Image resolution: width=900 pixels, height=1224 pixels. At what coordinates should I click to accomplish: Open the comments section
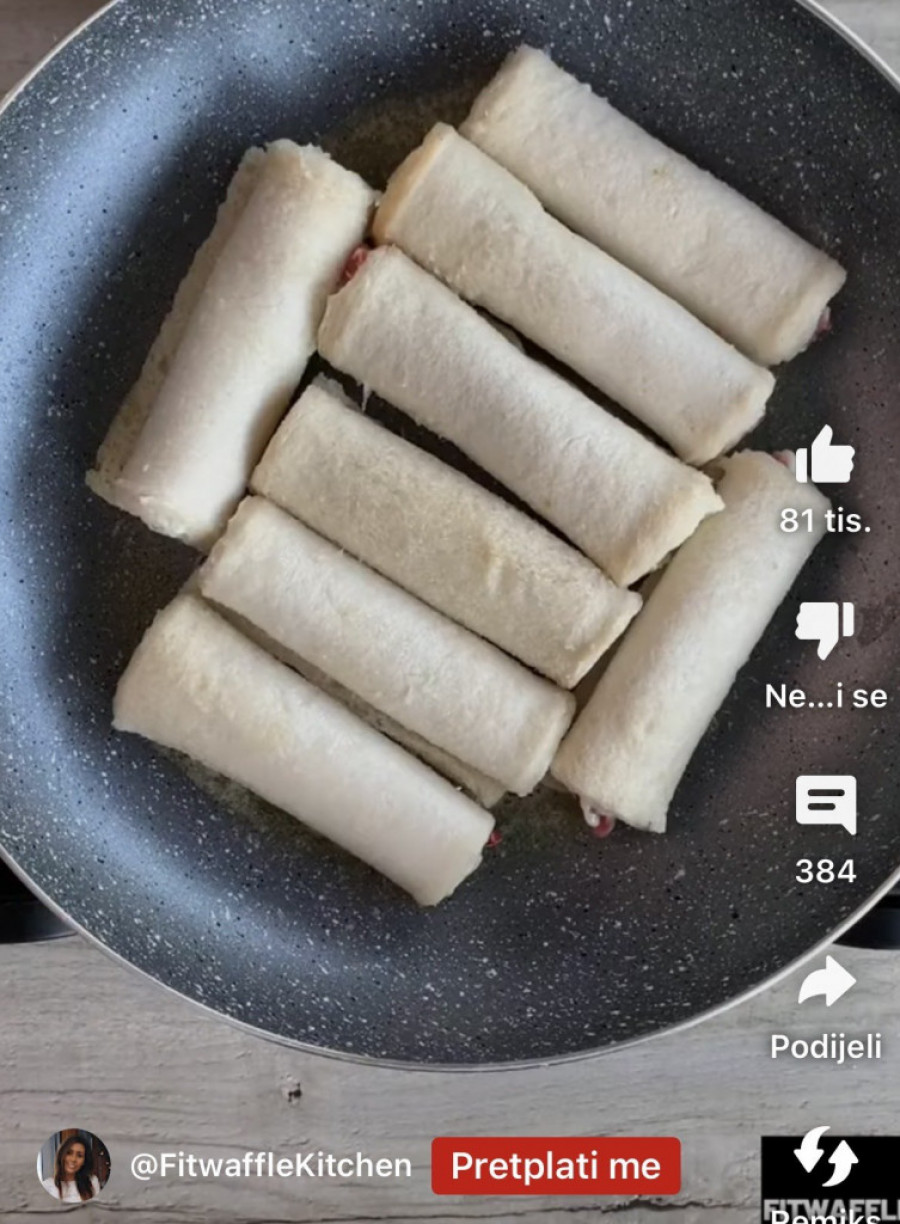pyautogui.click(x=825, y=804)
